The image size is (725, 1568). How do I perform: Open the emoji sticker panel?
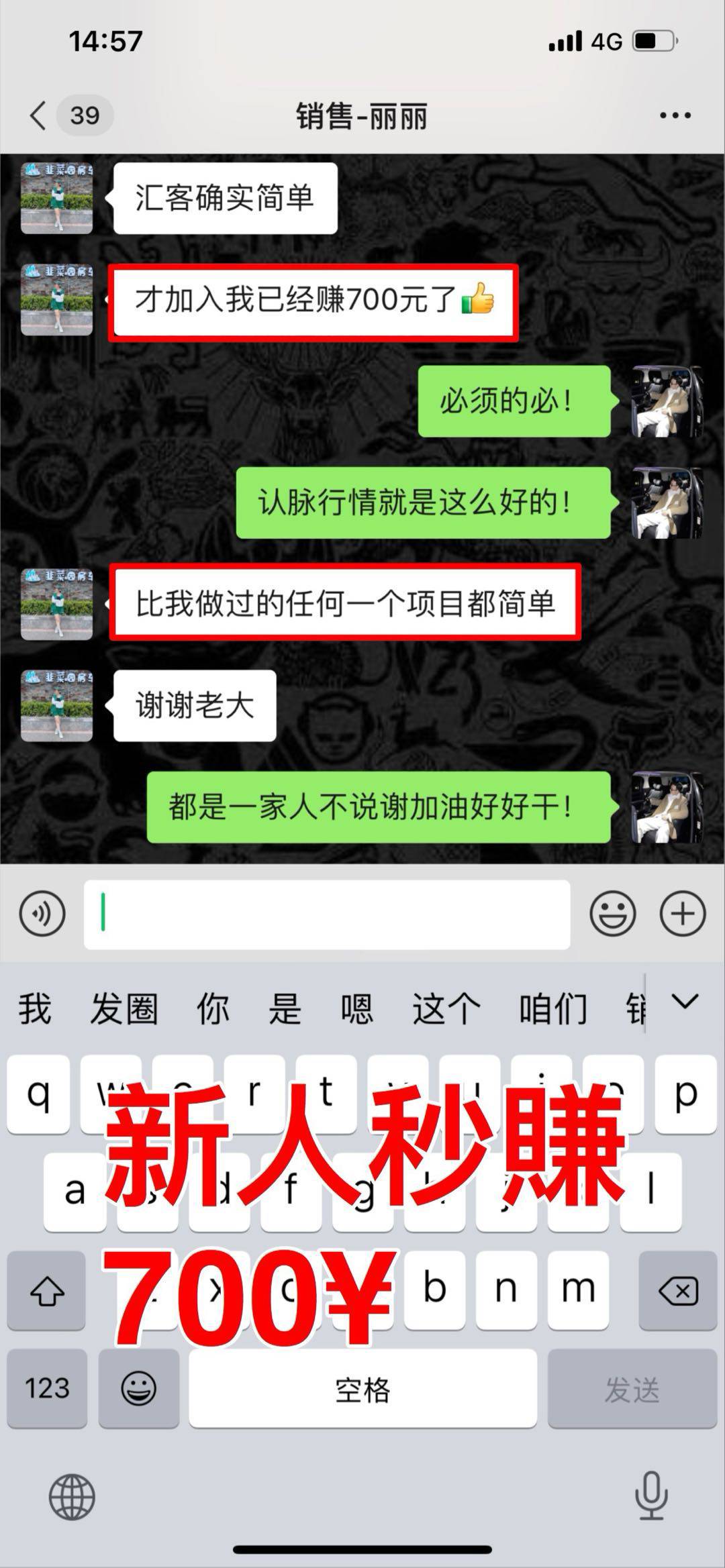(612, 914)
